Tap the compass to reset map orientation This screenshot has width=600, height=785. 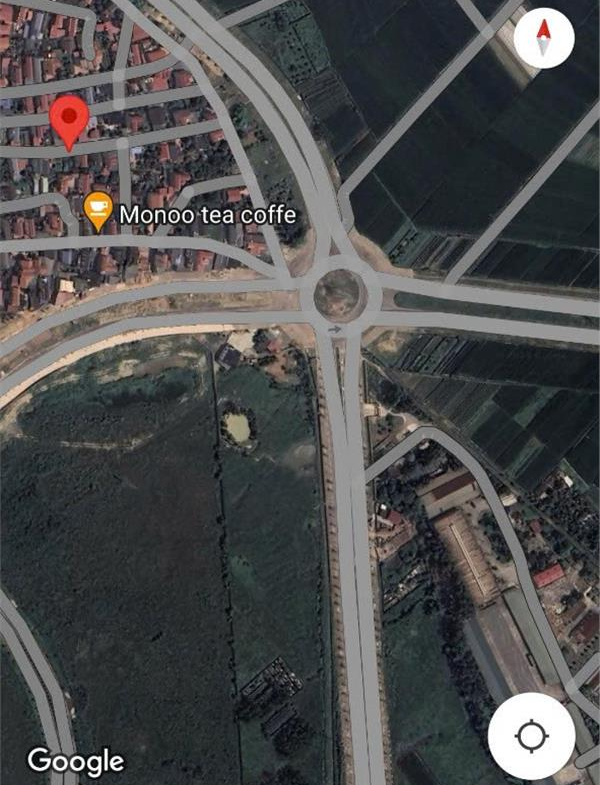coord(543,39)
